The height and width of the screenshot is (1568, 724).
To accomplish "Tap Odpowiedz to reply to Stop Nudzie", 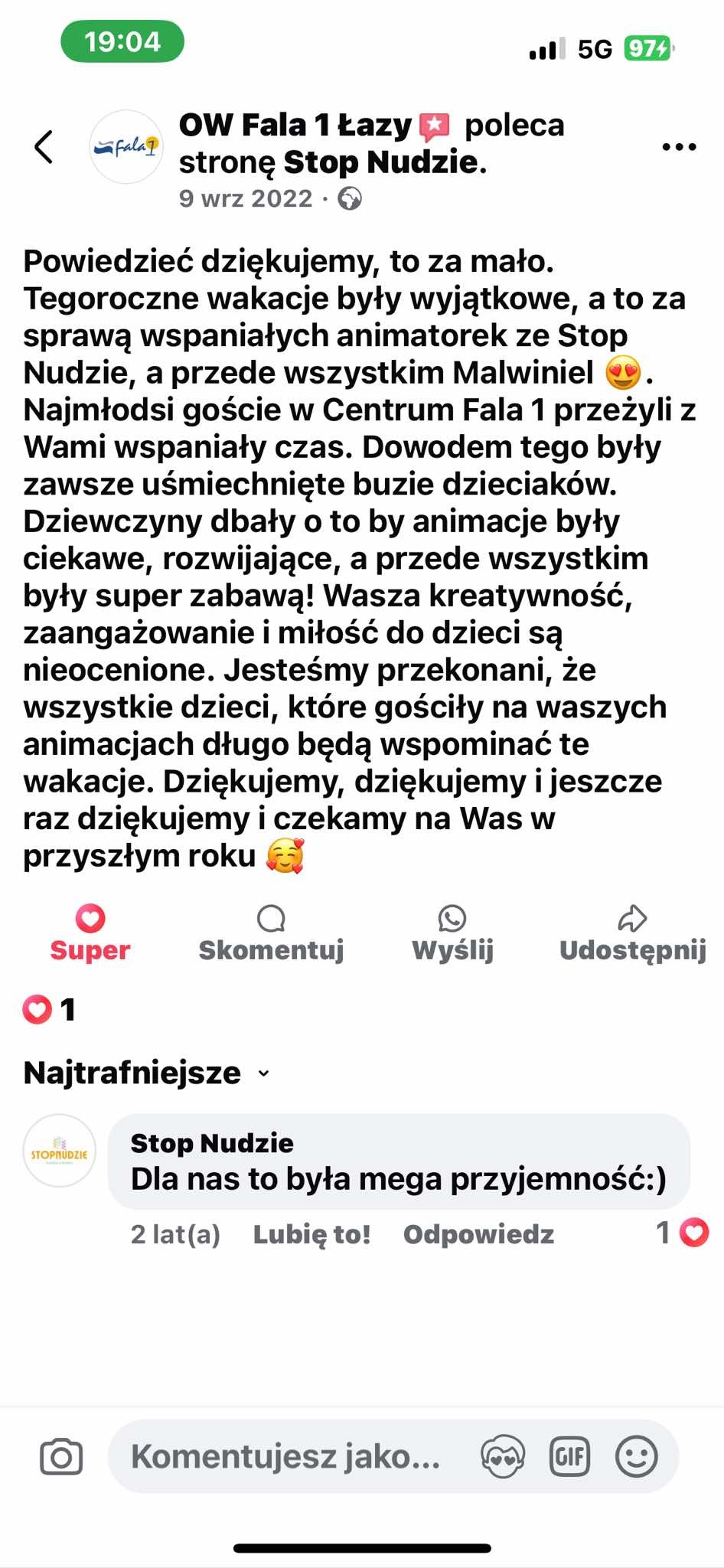I will pos(478,1233).
